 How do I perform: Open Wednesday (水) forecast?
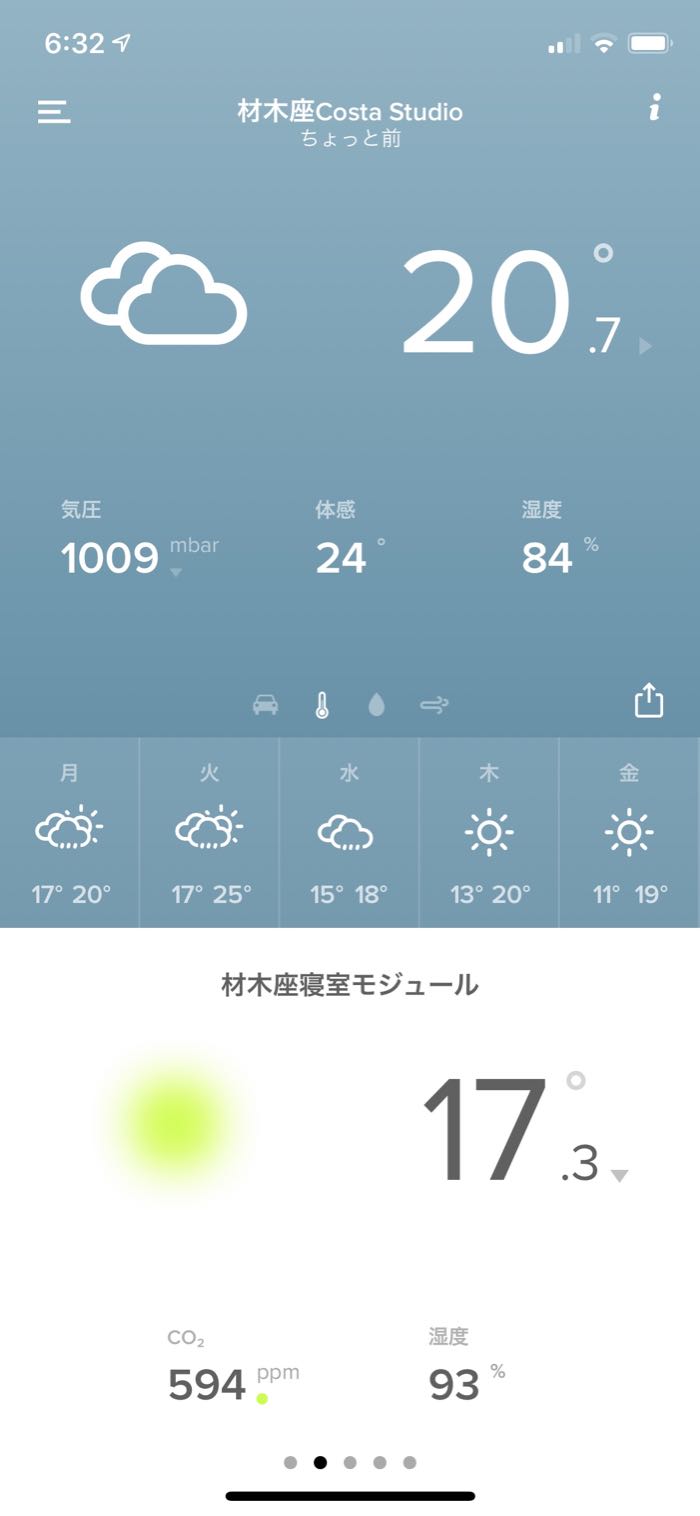pos(349,832)
